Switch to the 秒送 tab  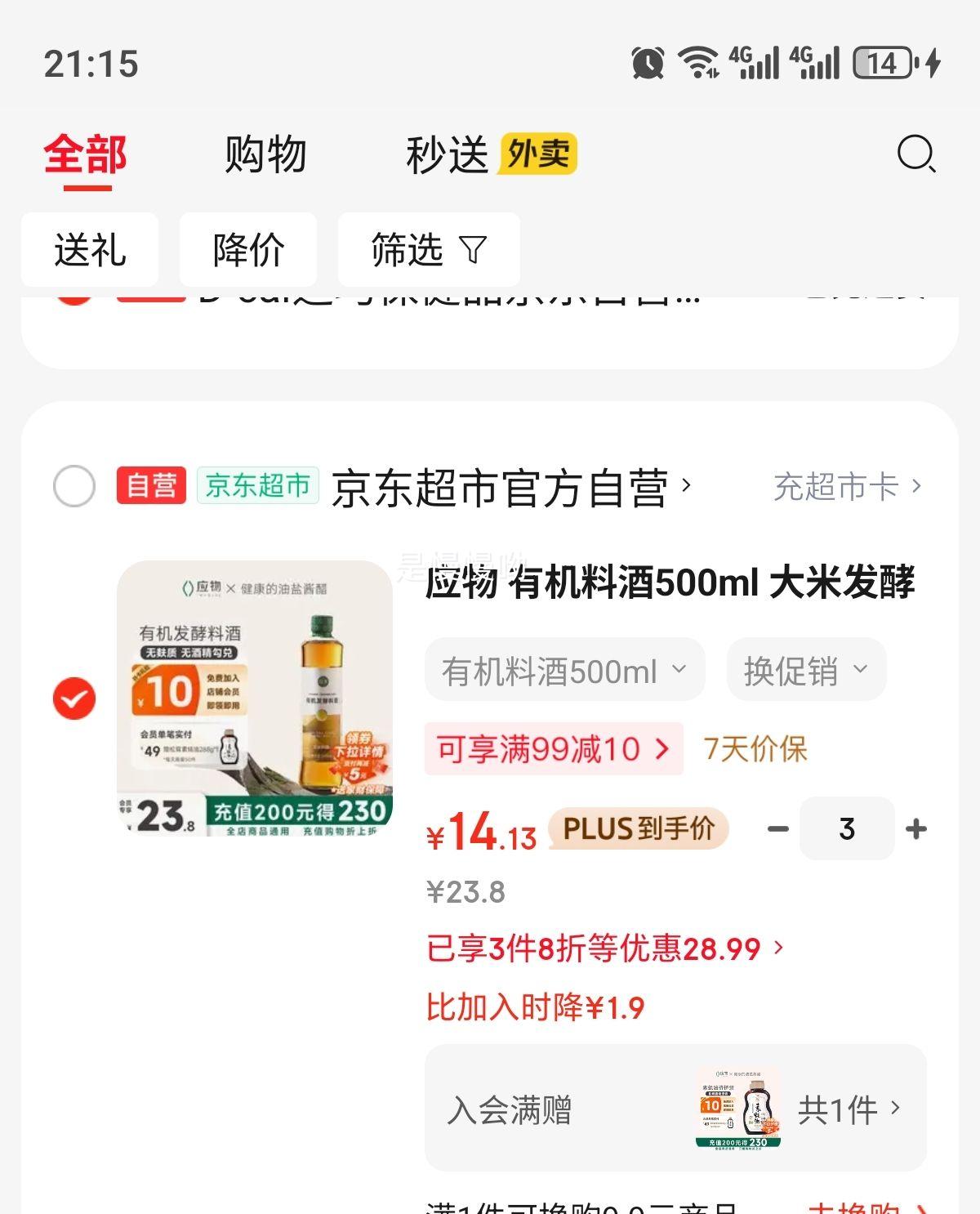(x=448, y=155)
